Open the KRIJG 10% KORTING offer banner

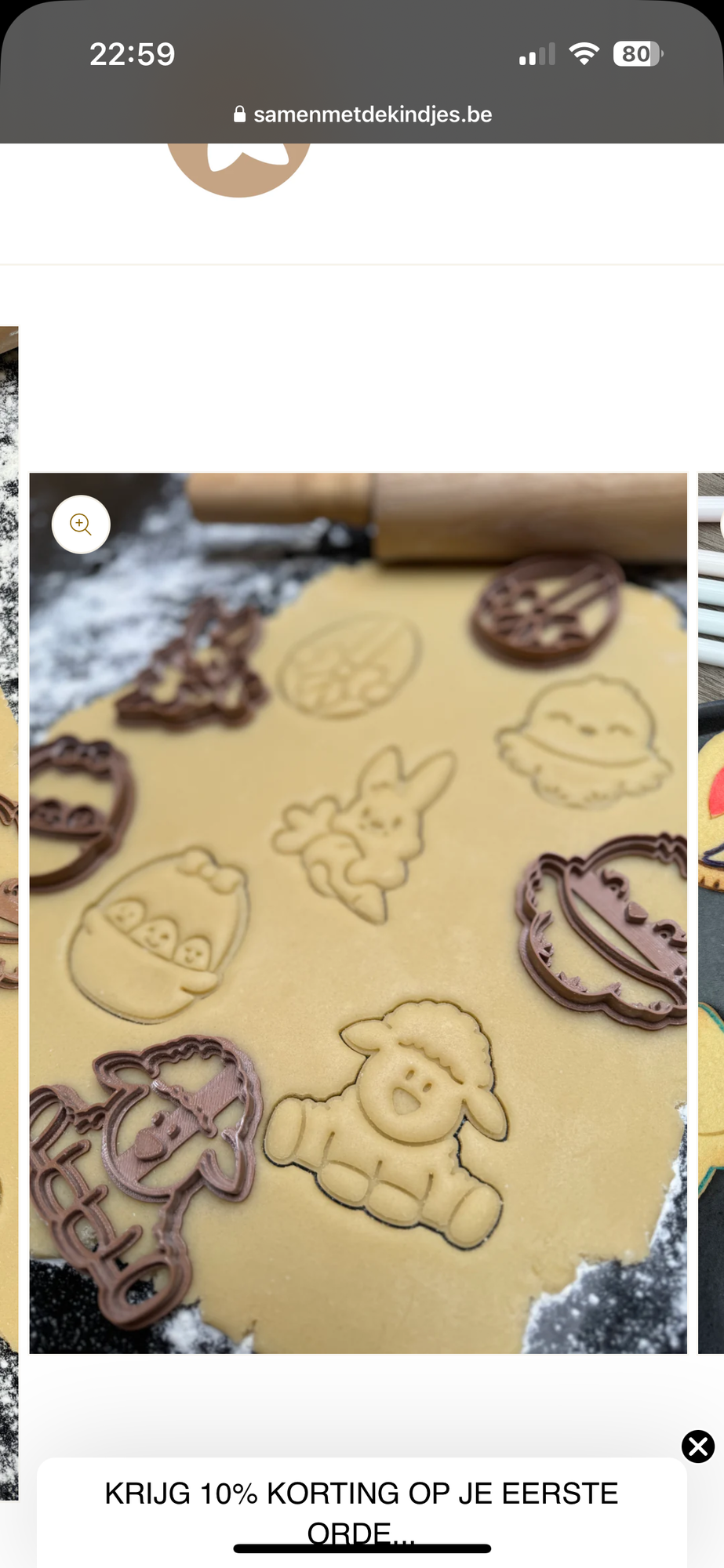[x=362, y=1512]
